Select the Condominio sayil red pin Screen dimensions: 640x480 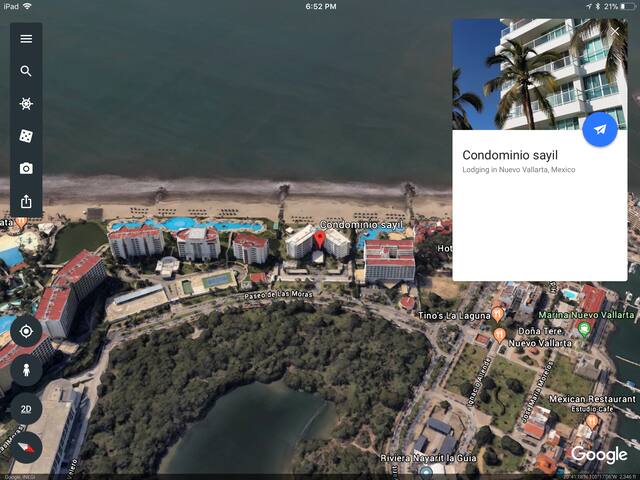tap(320, 240)
